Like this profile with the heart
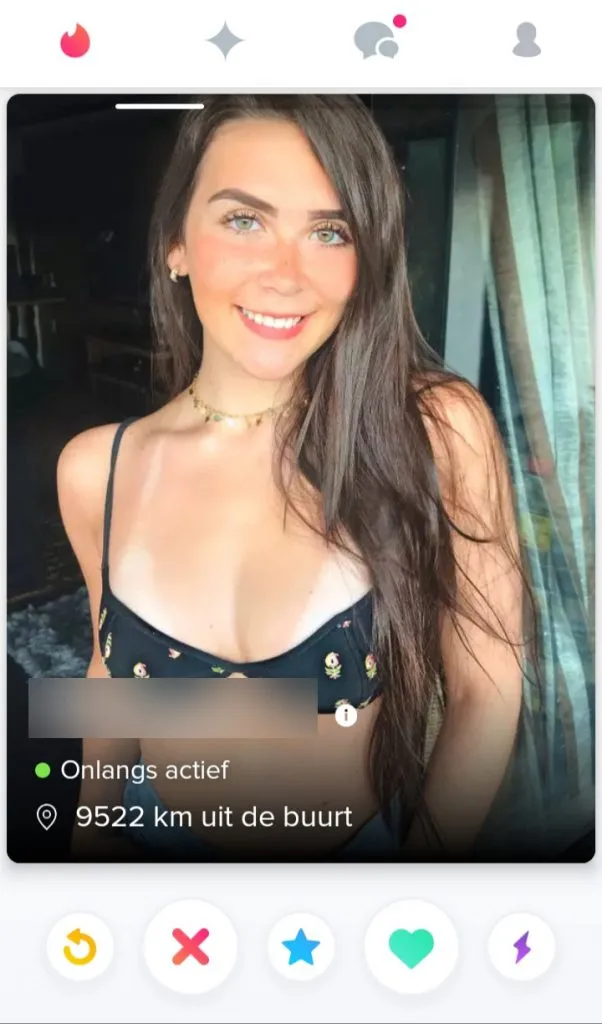The image size is (602, 1024). (411, 946)
